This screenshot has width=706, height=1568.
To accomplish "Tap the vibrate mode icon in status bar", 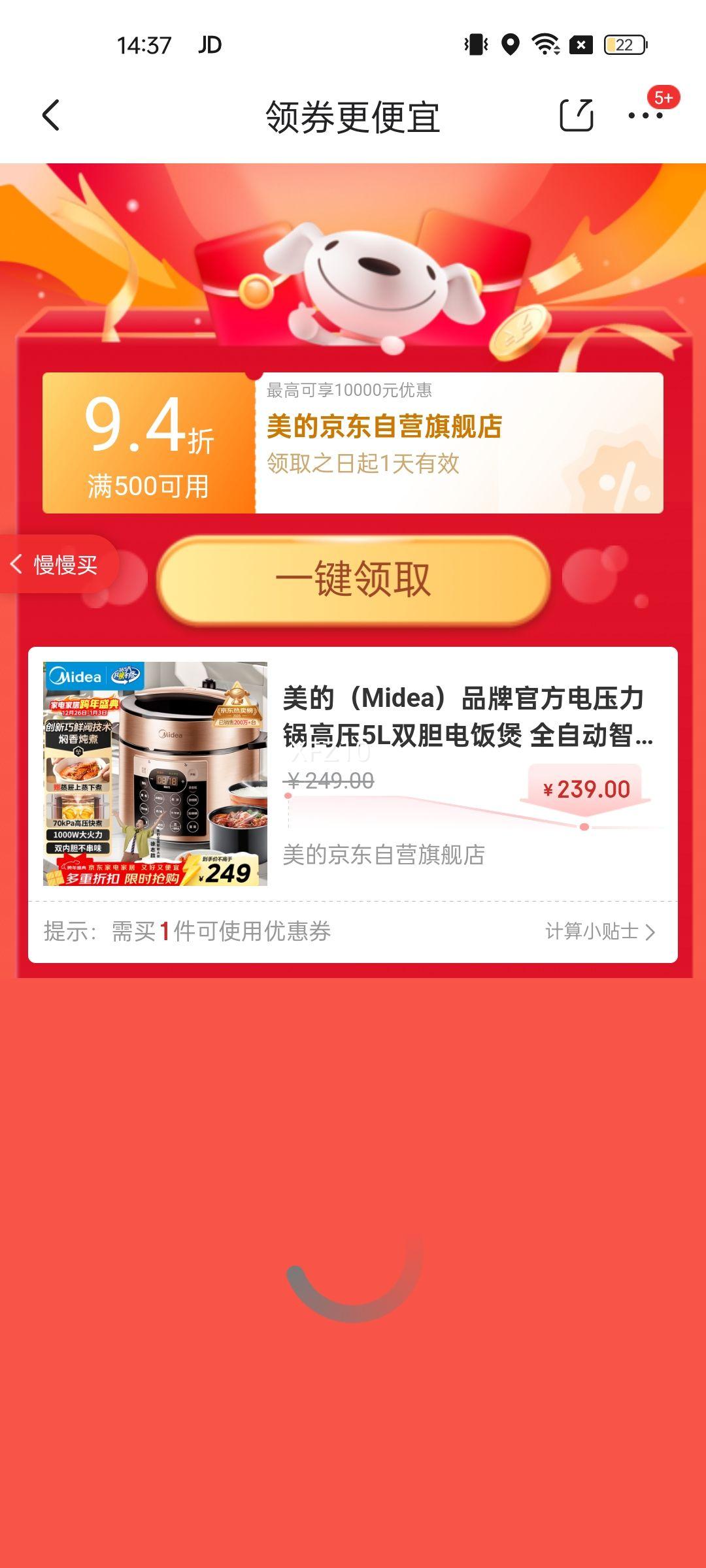I will click(x=477, y=44).
